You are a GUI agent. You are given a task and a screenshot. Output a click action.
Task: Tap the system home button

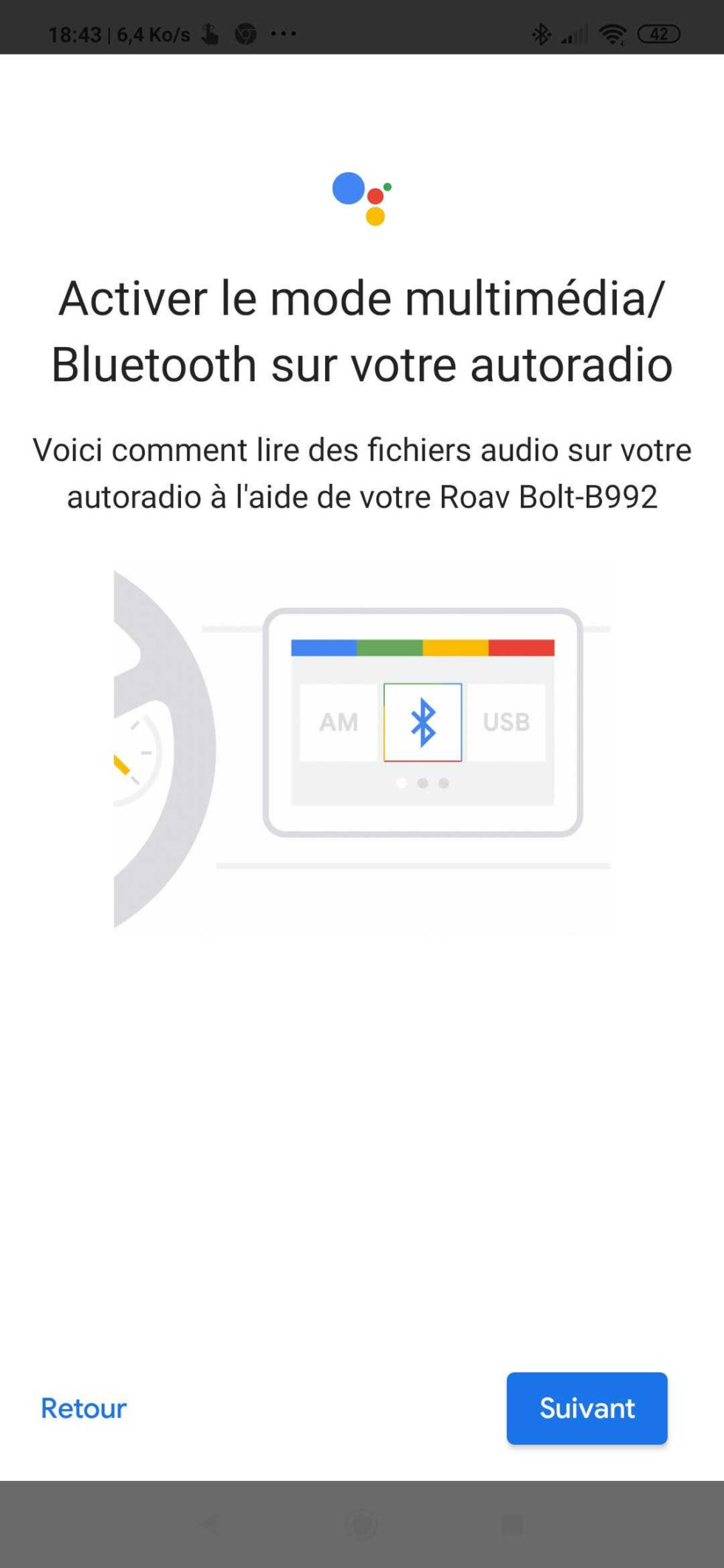click(361, 1524)
